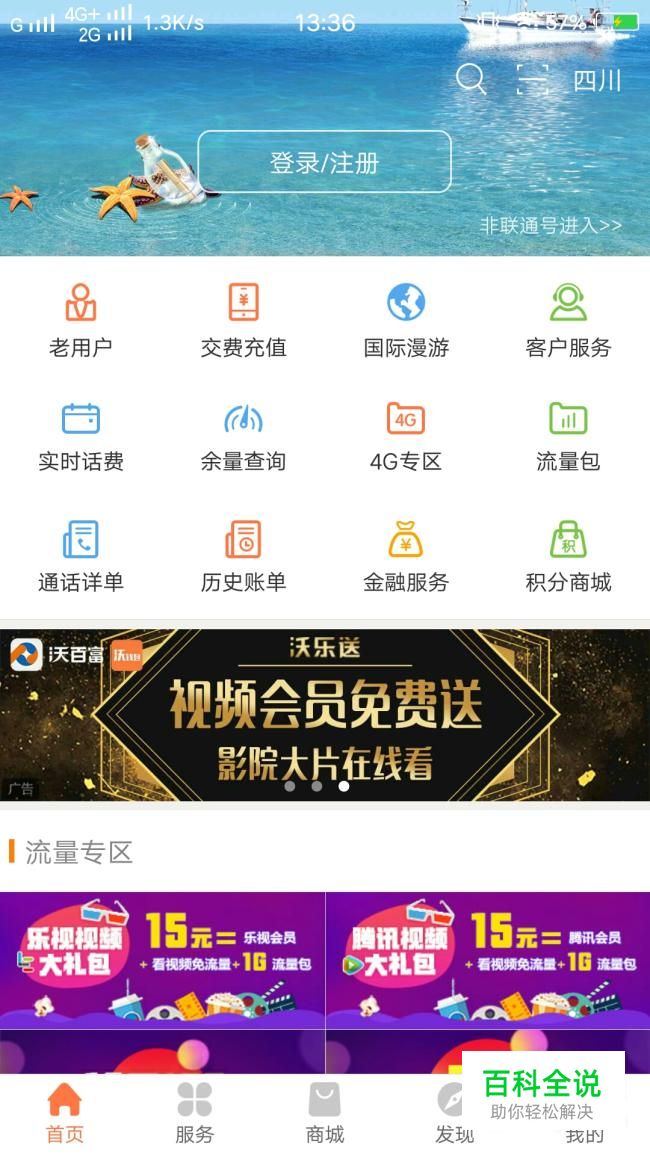Image resolution: width=650 pixels, height=1155 pixels.
Task: Open 老用户 section
Action: (80, 322)
